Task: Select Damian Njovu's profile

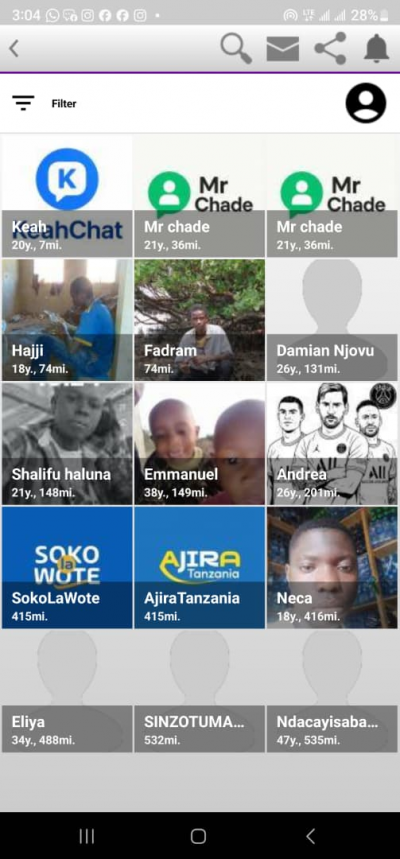Action: [332, 320]
